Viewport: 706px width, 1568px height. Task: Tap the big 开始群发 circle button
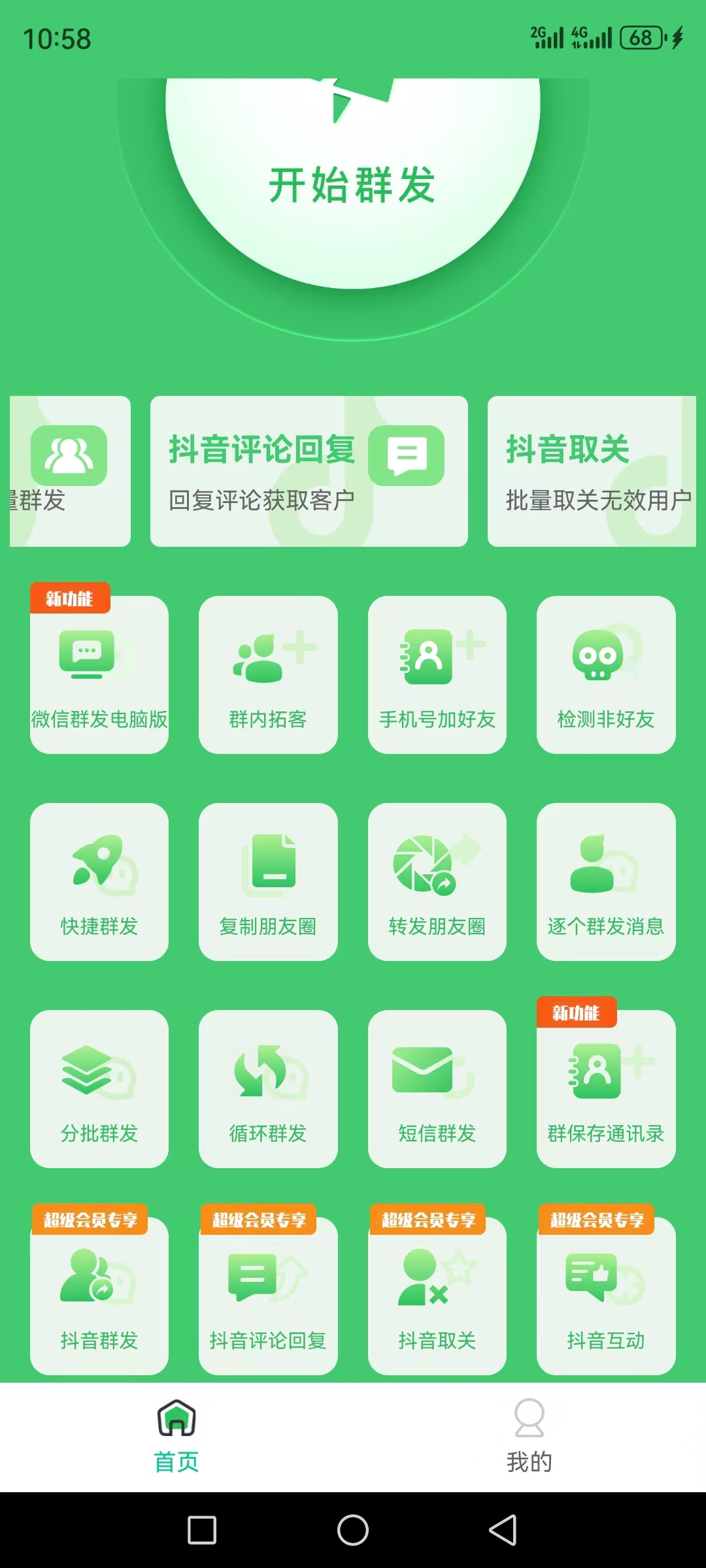pos(353,184)
